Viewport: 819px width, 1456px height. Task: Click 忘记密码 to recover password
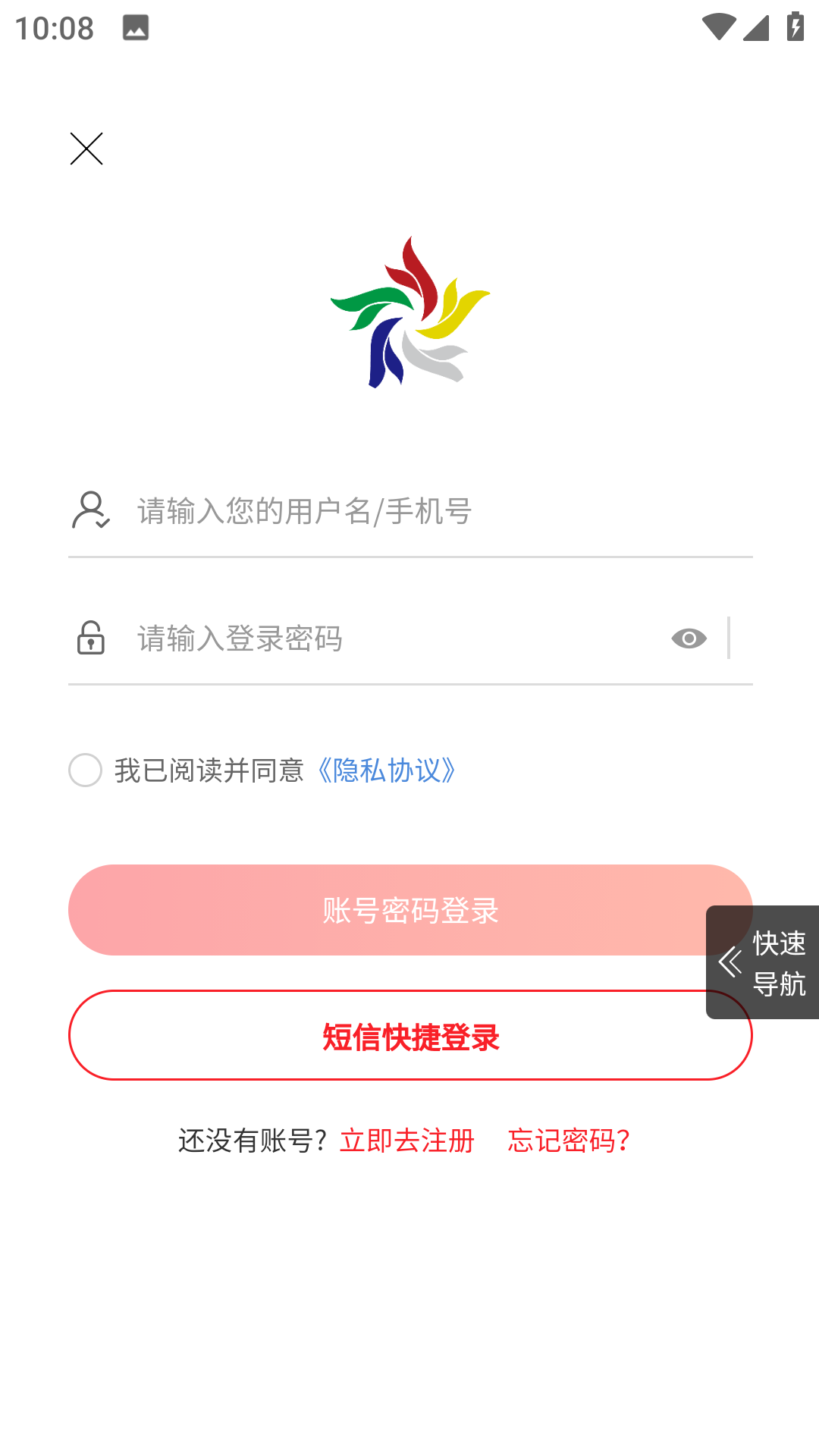tap(568, 1140)
